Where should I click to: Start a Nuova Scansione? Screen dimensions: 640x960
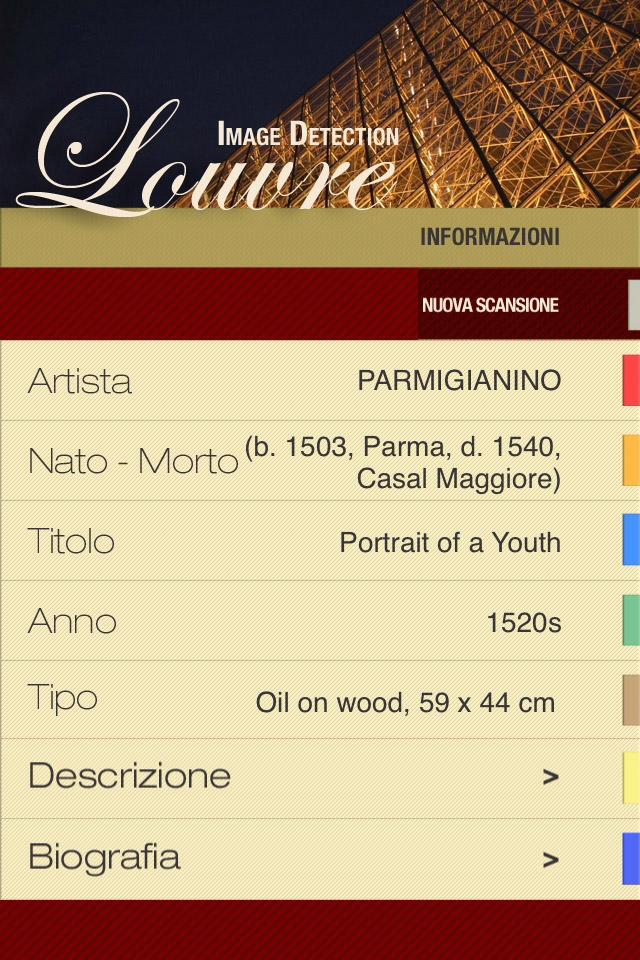click(490, 305)
